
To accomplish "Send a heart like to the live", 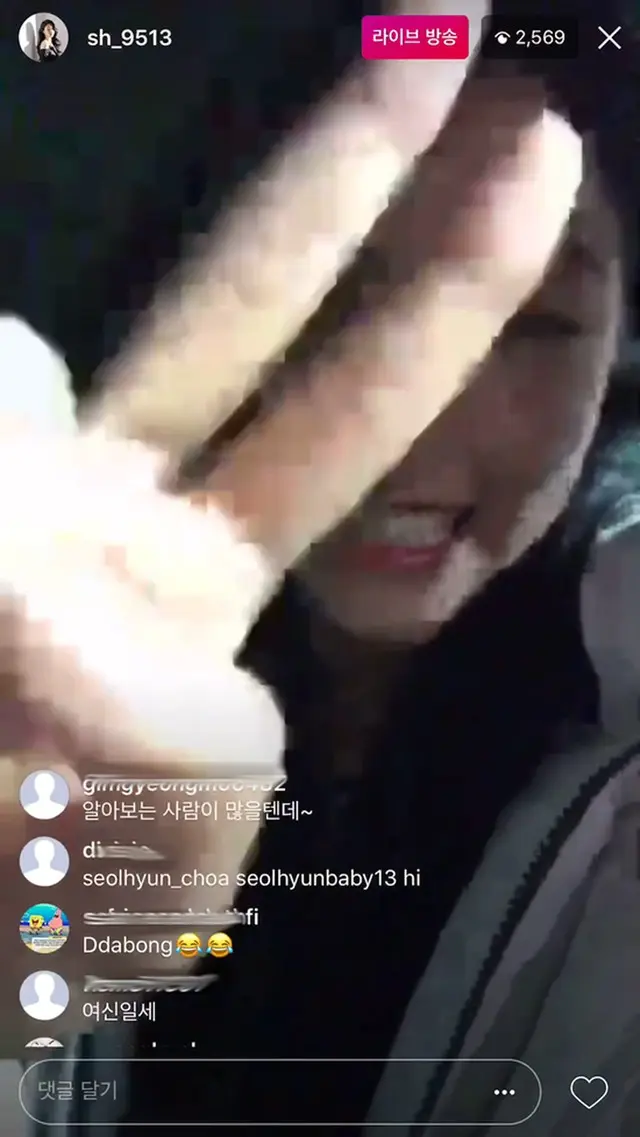I will pyautogui.click(x=589, y=1092).
